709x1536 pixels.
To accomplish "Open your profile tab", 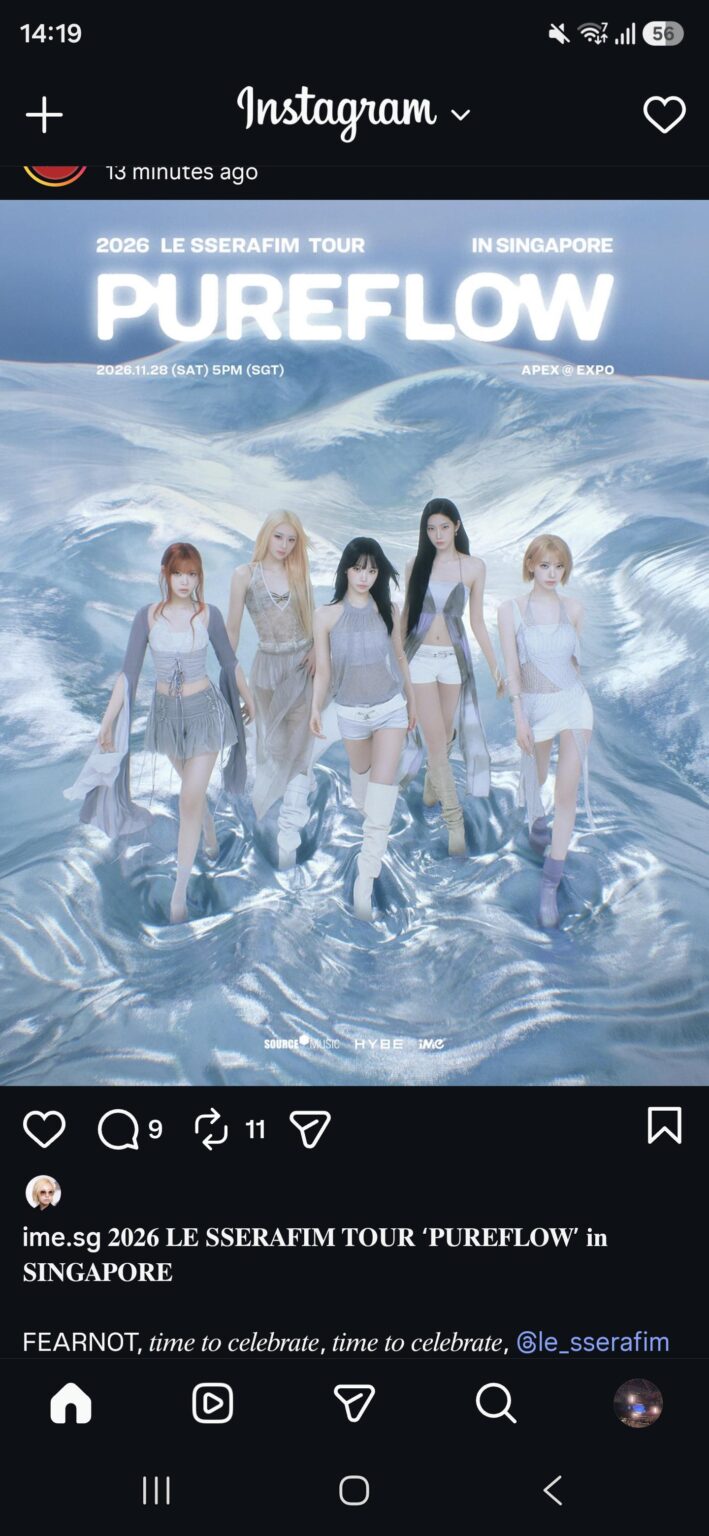I will [x=638, y=1403].
